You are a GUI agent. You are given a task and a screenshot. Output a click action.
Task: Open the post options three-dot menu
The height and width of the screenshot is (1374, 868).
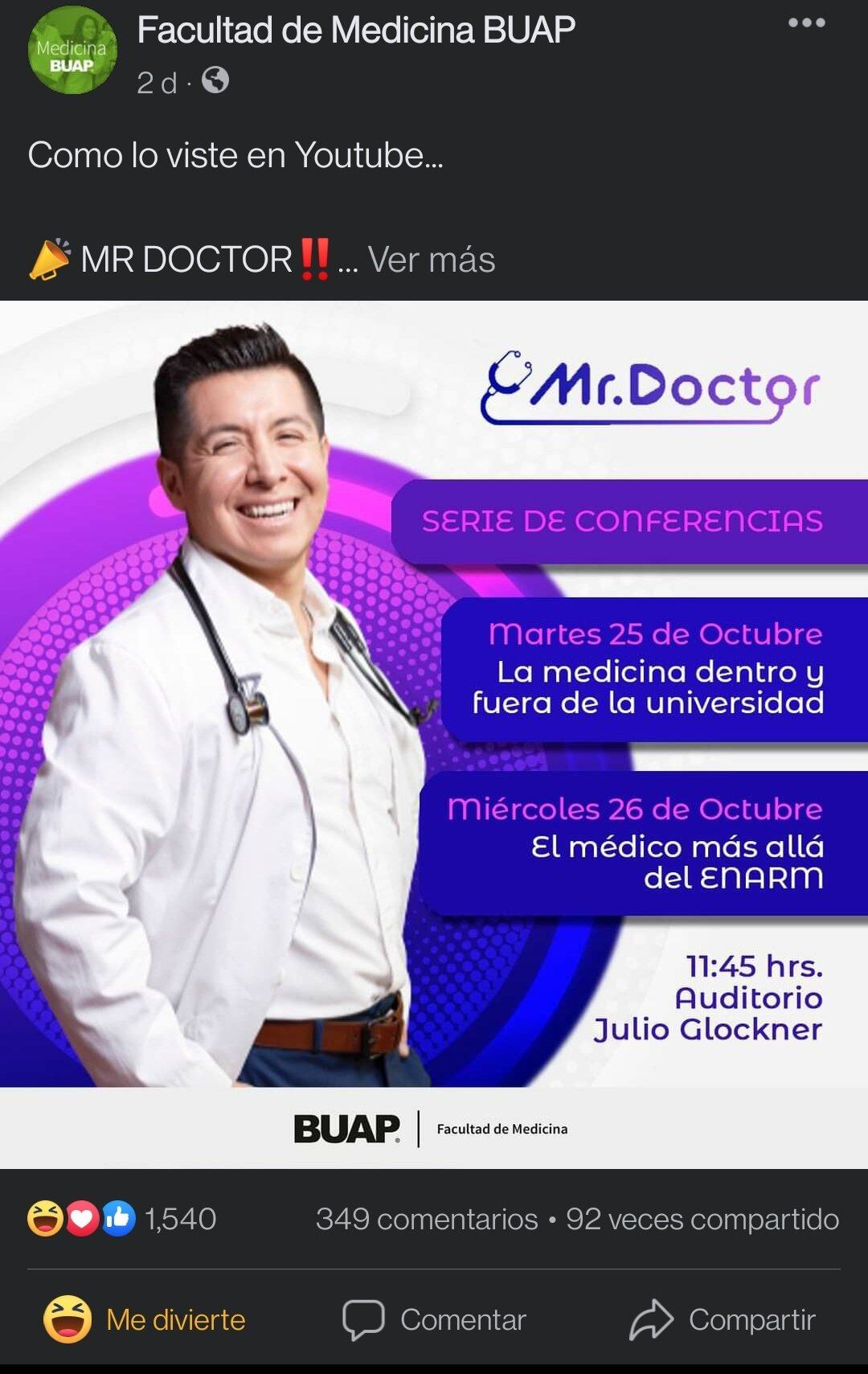(808, 24)
